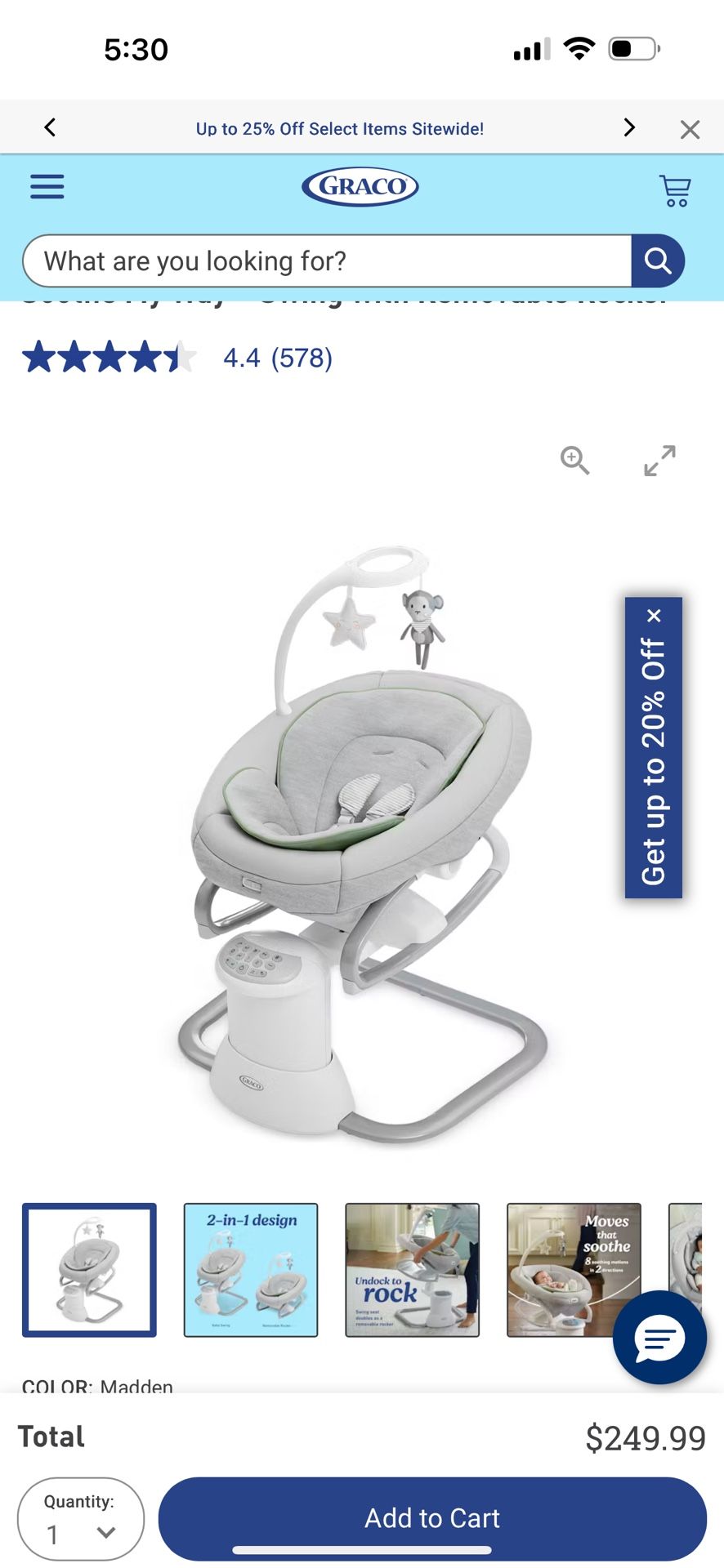Expand the product image to fullscreen
The width and height of the screenshot is (724, 1568).
tap(659, 461)
